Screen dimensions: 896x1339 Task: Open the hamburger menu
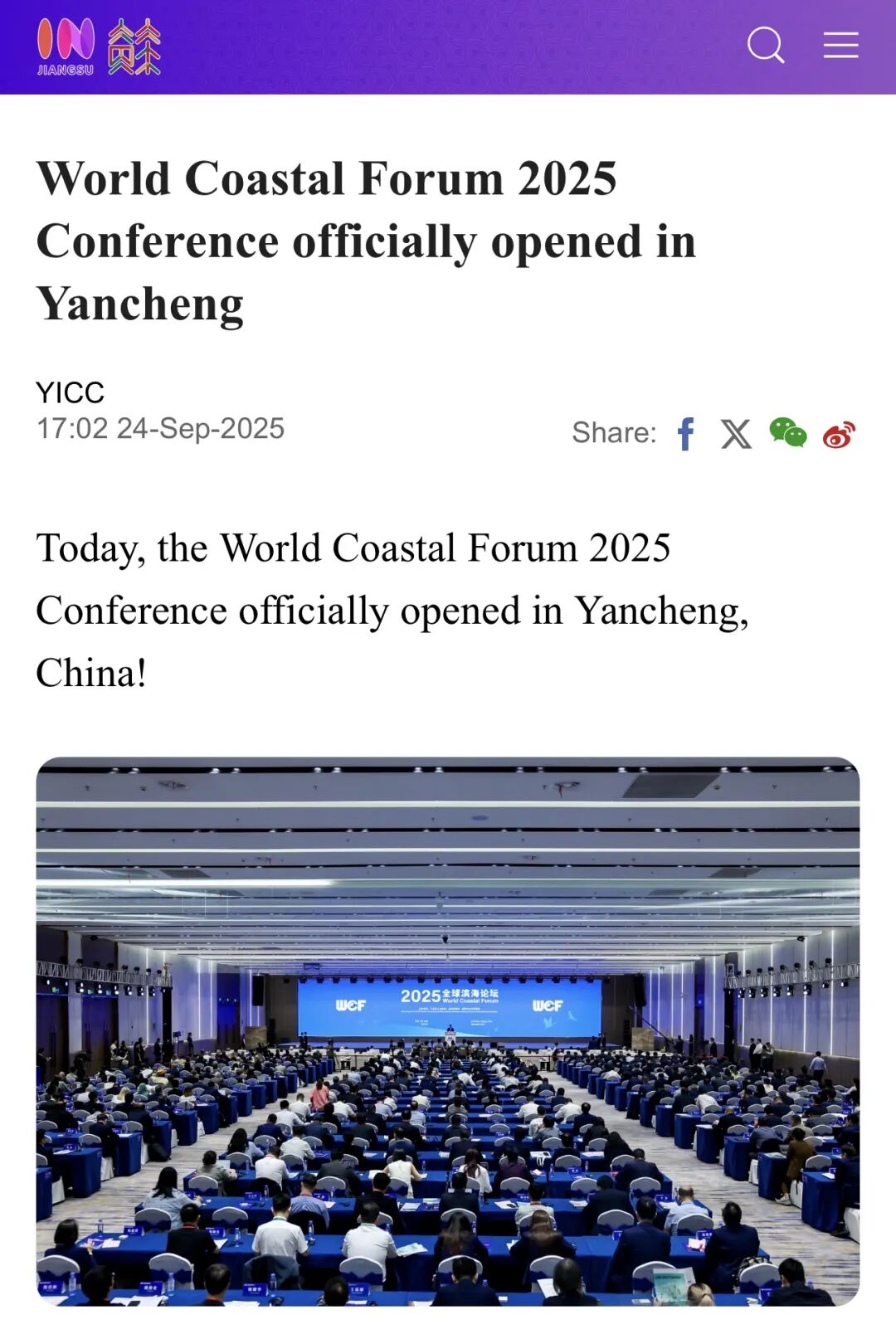[840, 45]
